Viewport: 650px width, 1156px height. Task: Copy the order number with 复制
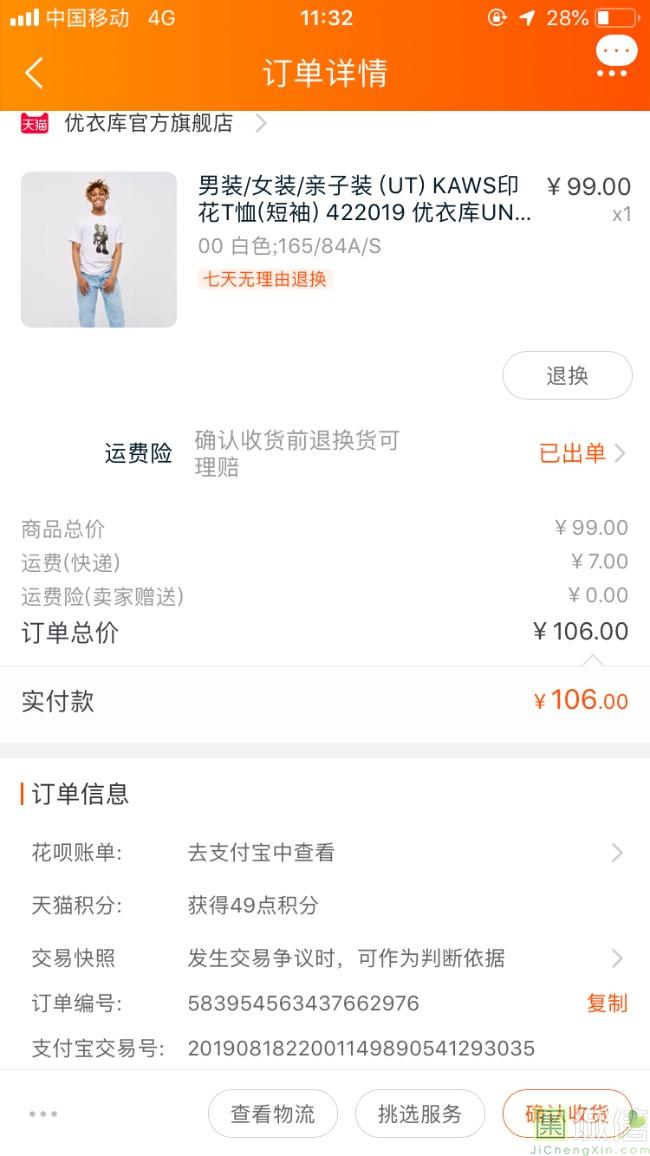(x=607, y=1003)
